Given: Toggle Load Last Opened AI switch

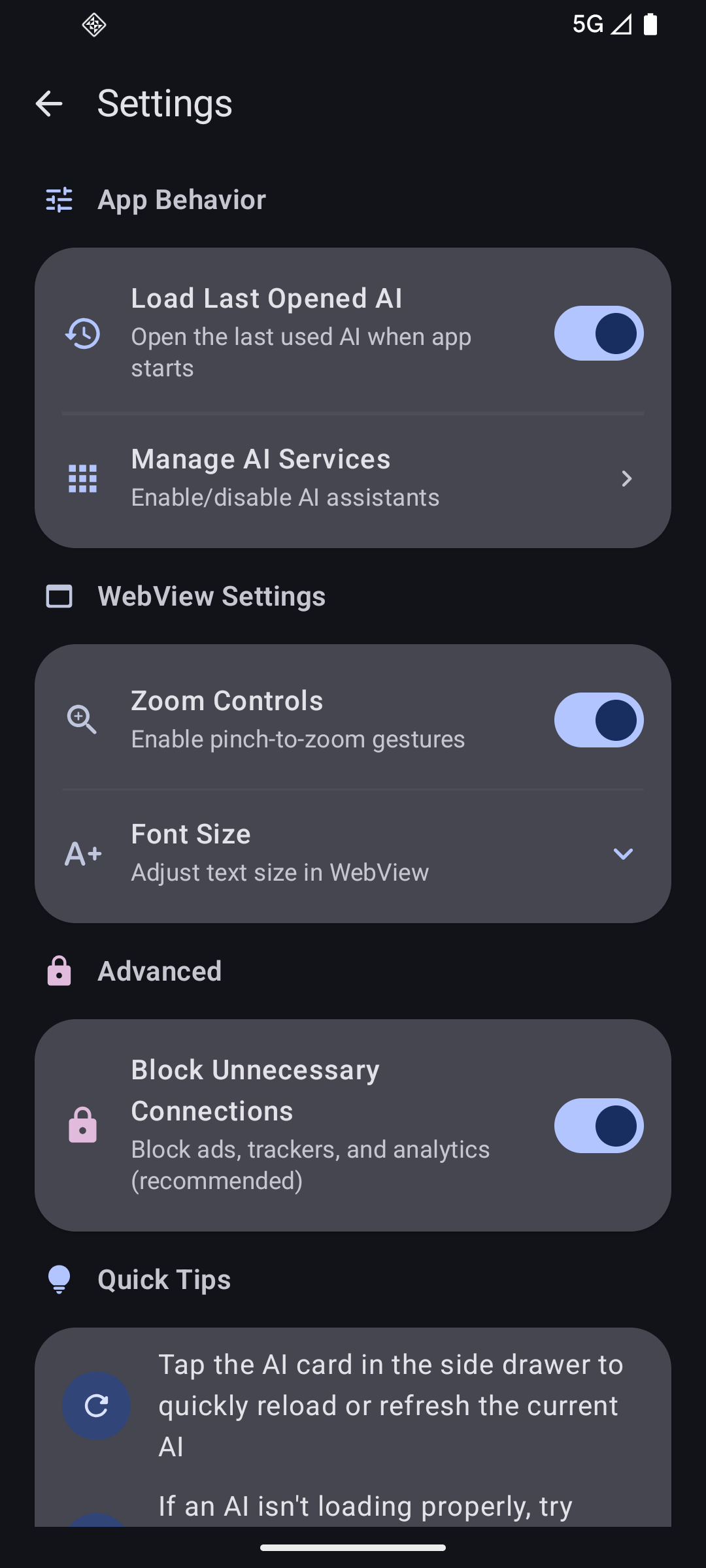Looking at the screenshot, I should (598, 333).
